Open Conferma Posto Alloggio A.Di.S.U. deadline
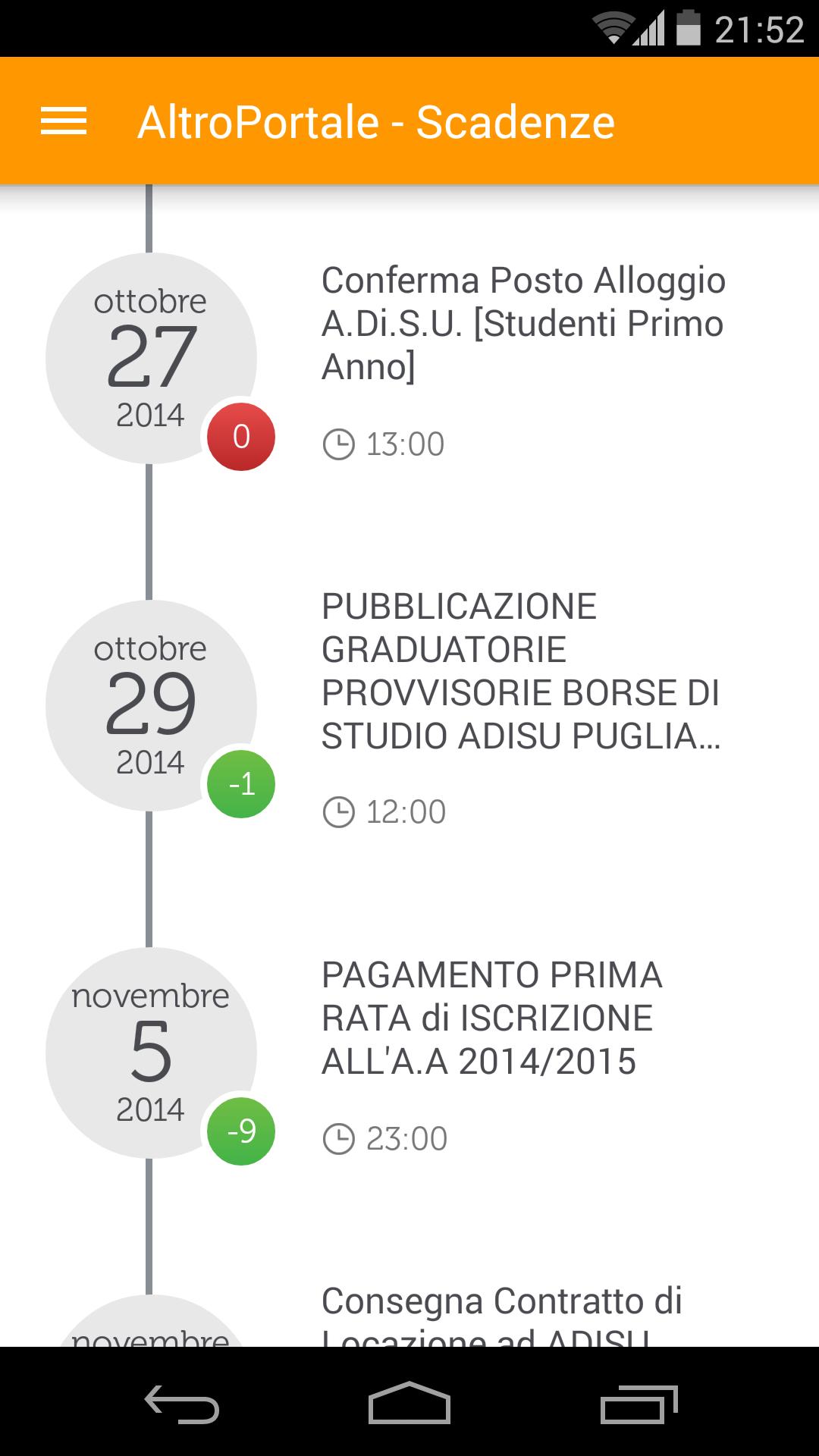Screen dimensions: 819x1456 tap(522, 325)
